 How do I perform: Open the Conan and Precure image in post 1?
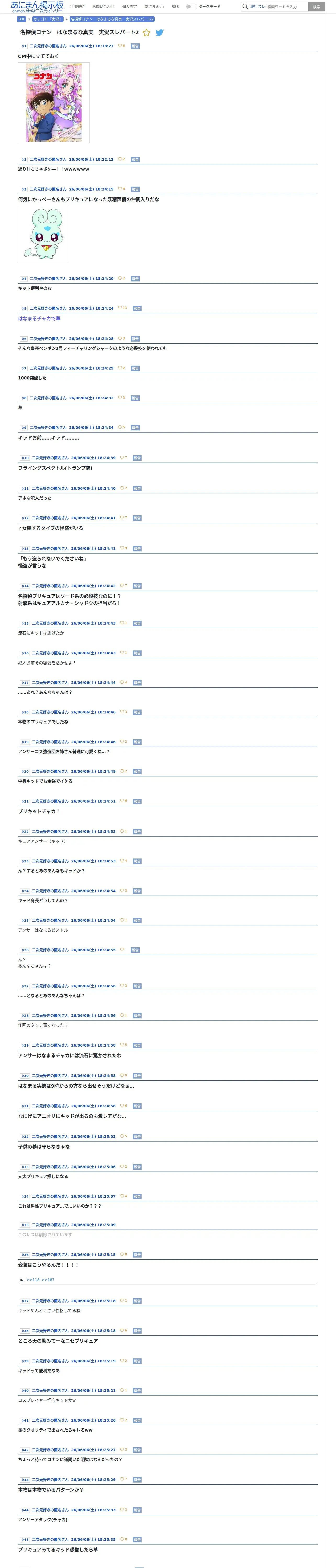[54, 102]
